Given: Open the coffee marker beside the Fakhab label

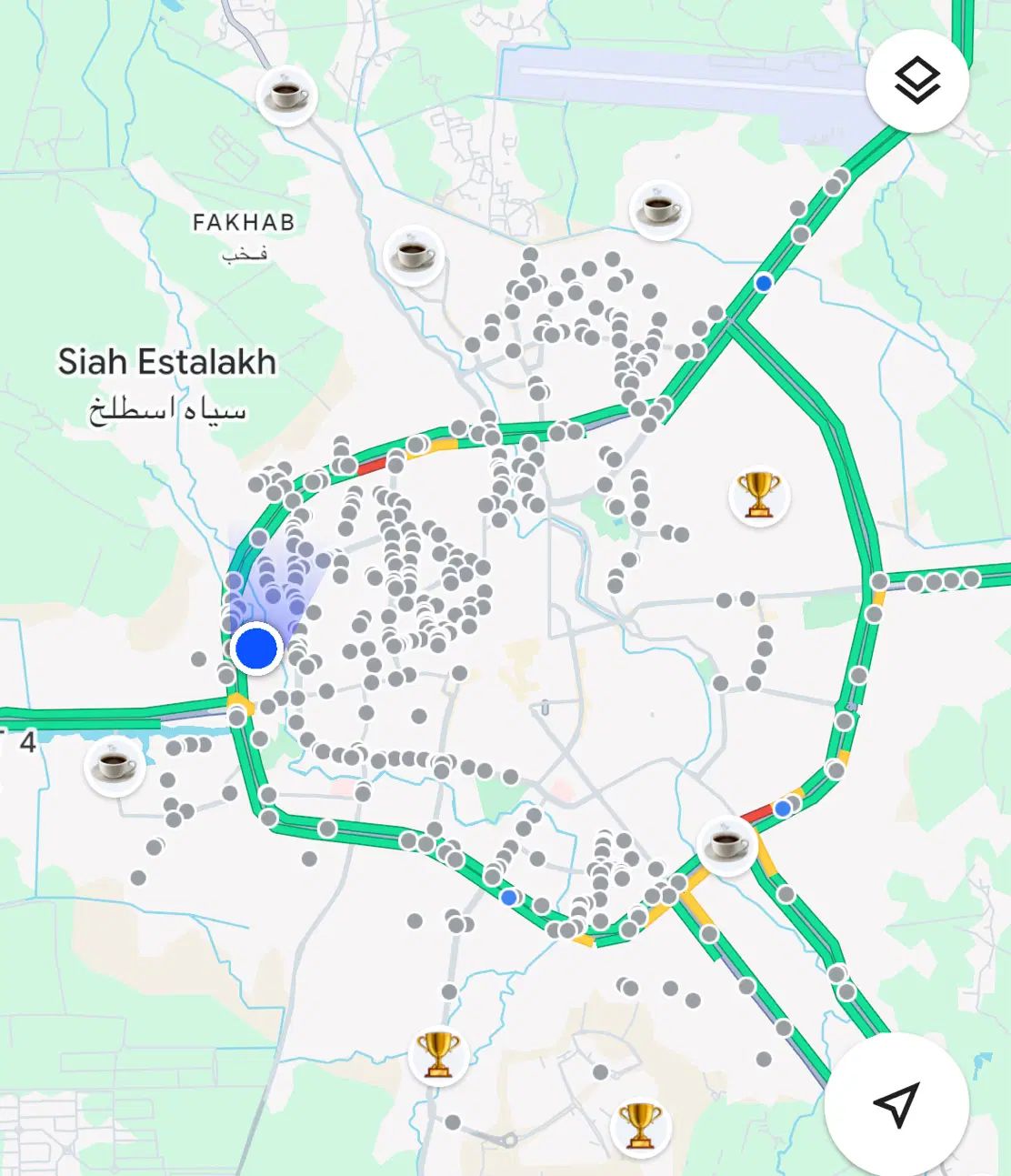Looking at the screenshot, I should point(414,256).
